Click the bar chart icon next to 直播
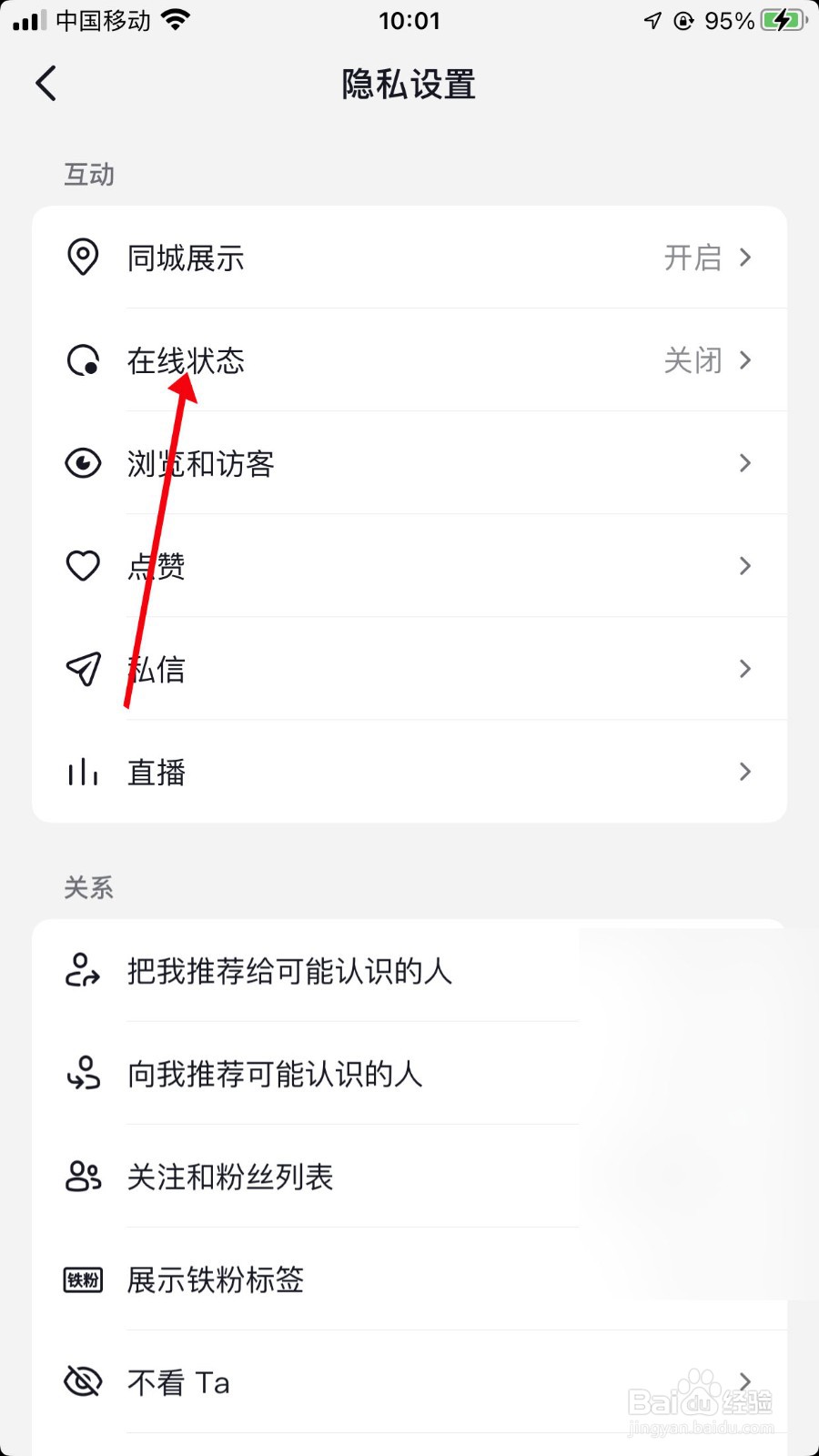 (82, 772)
